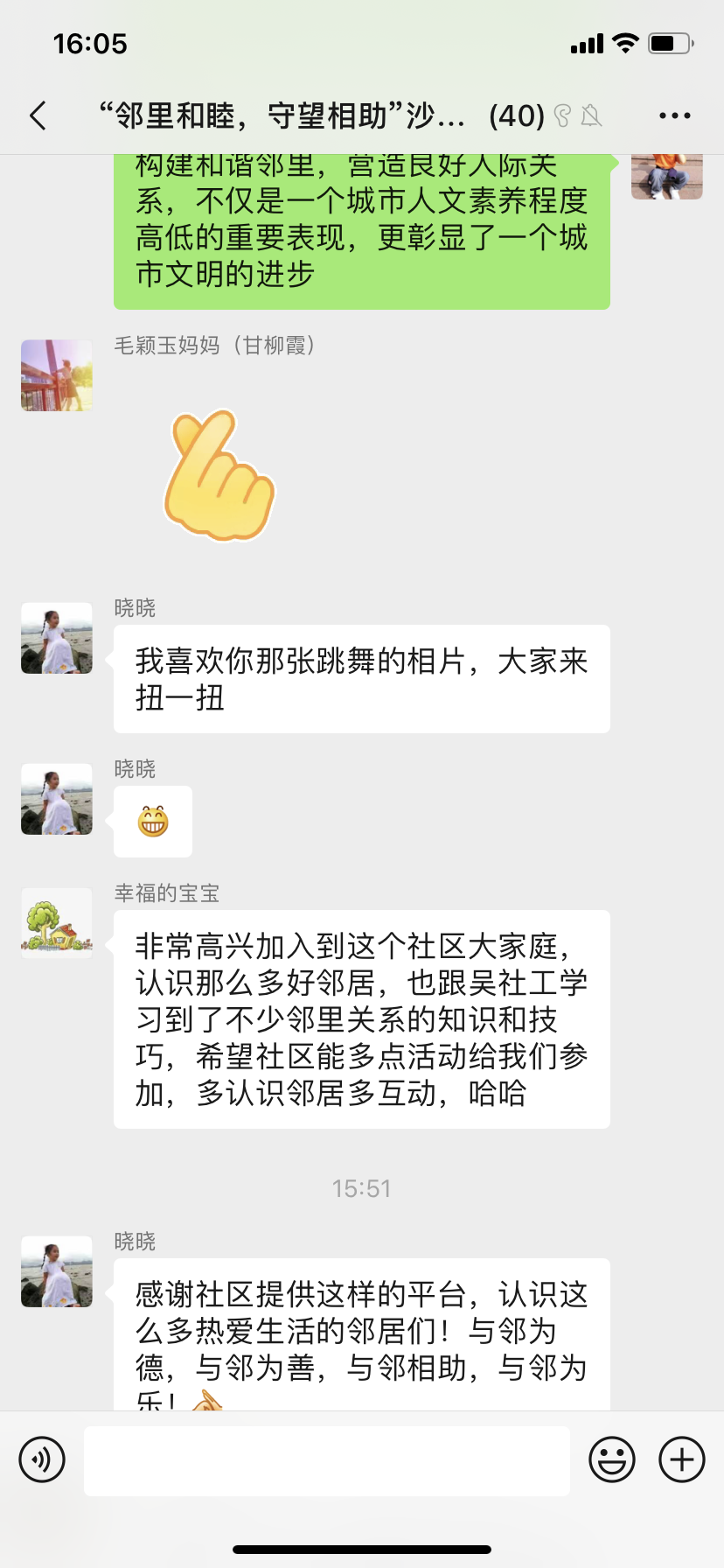Open your own avatar by the green message
This screenshot has width=724, height=1568.
tap(666, 177)
